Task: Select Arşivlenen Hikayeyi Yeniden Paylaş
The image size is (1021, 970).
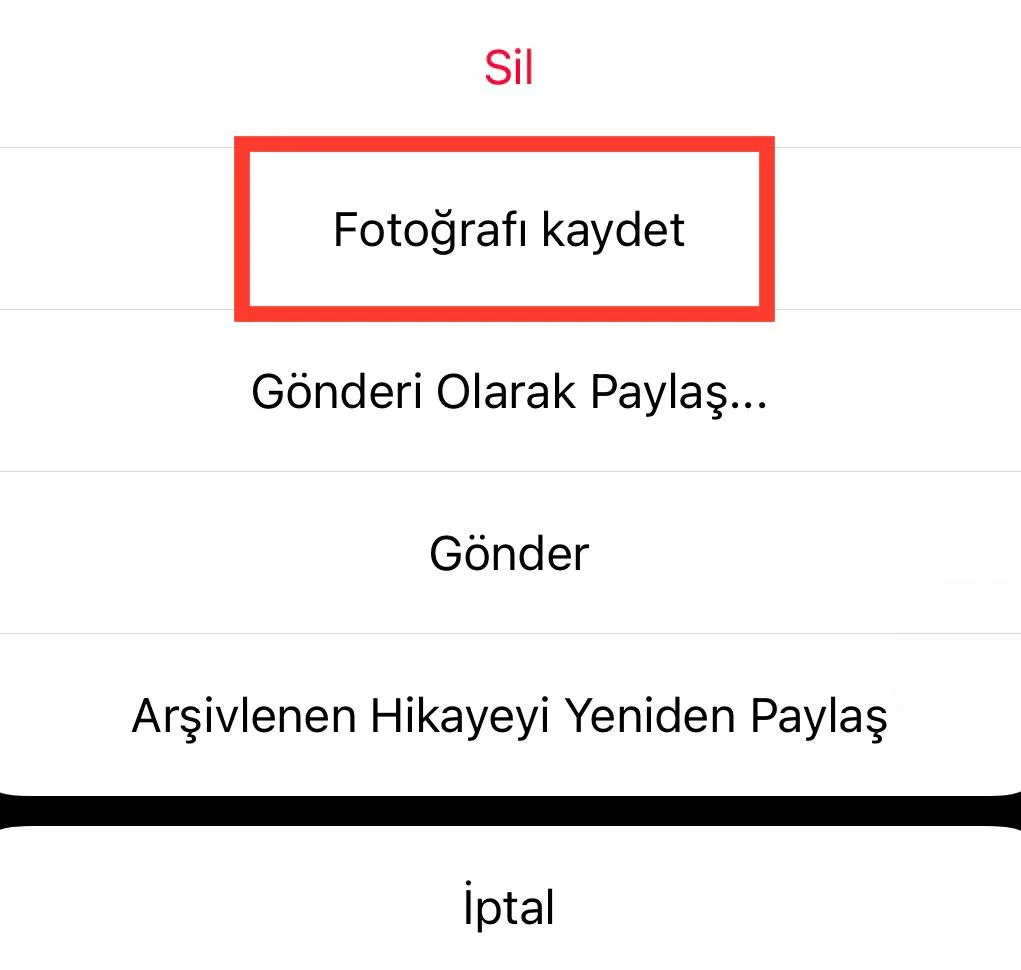Action: pyautogui.click(x=509, y=716)
